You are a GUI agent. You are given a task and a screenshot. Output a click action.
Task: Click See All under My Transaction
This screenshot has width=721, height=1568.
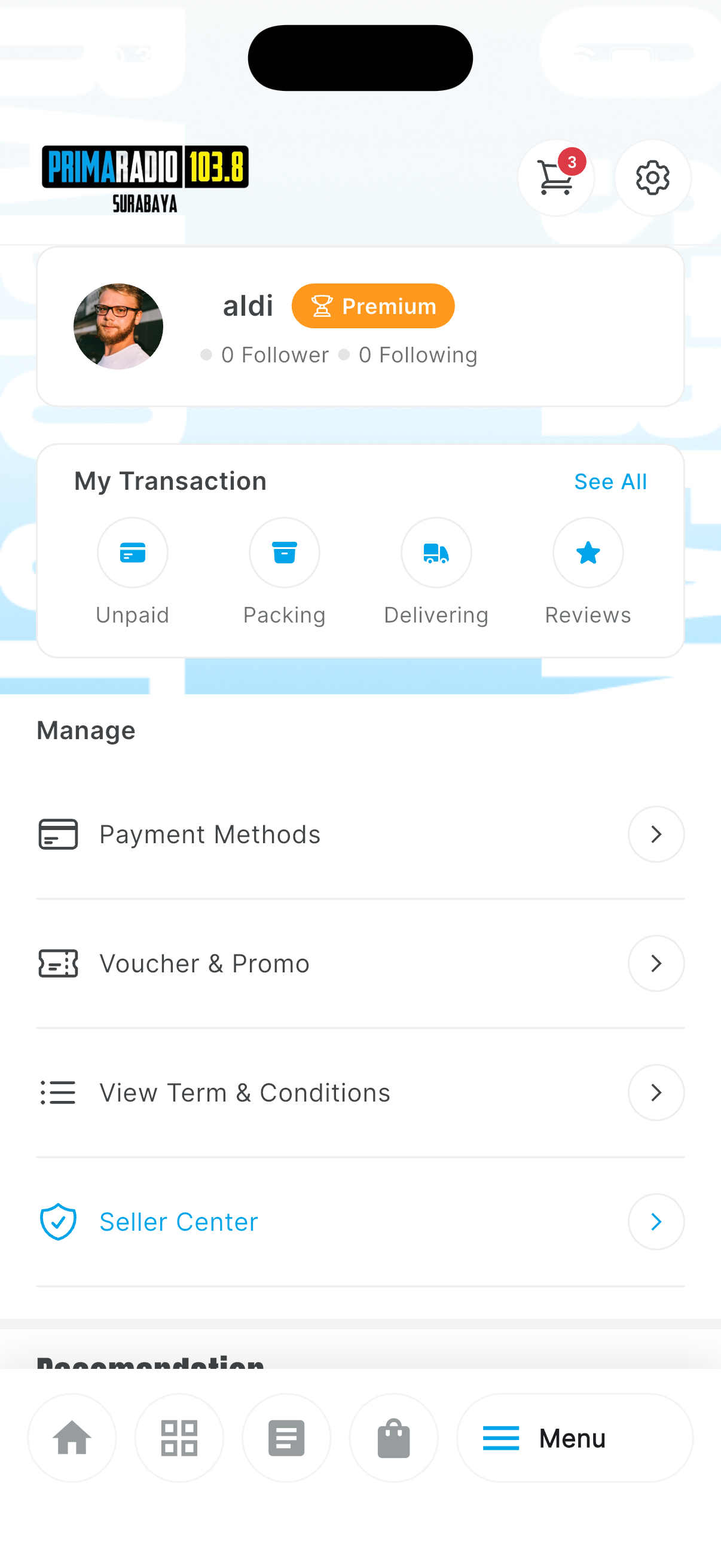coord(610,481)
